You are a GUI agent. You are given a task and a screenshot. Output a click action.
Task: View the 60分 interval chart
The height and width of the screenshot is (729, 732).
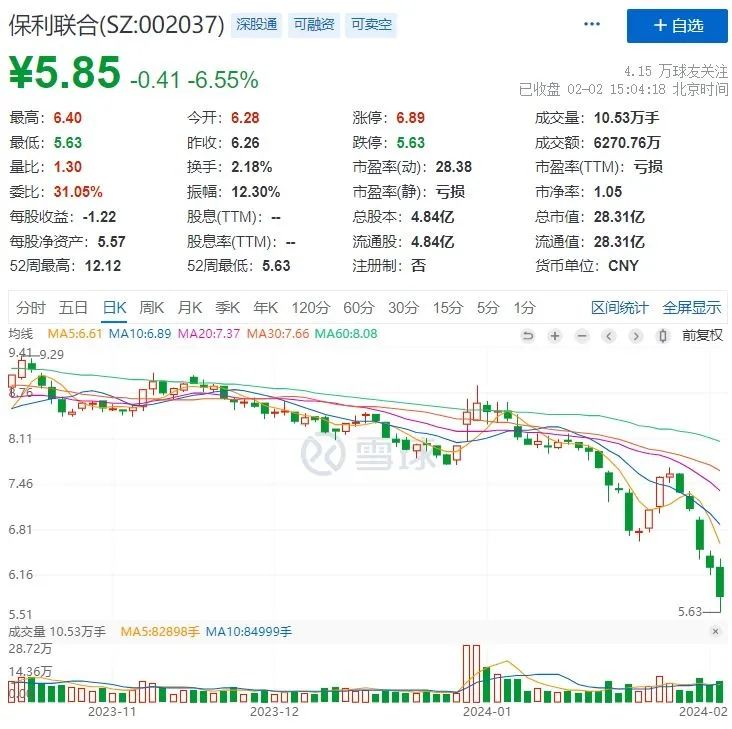point(358,307)
